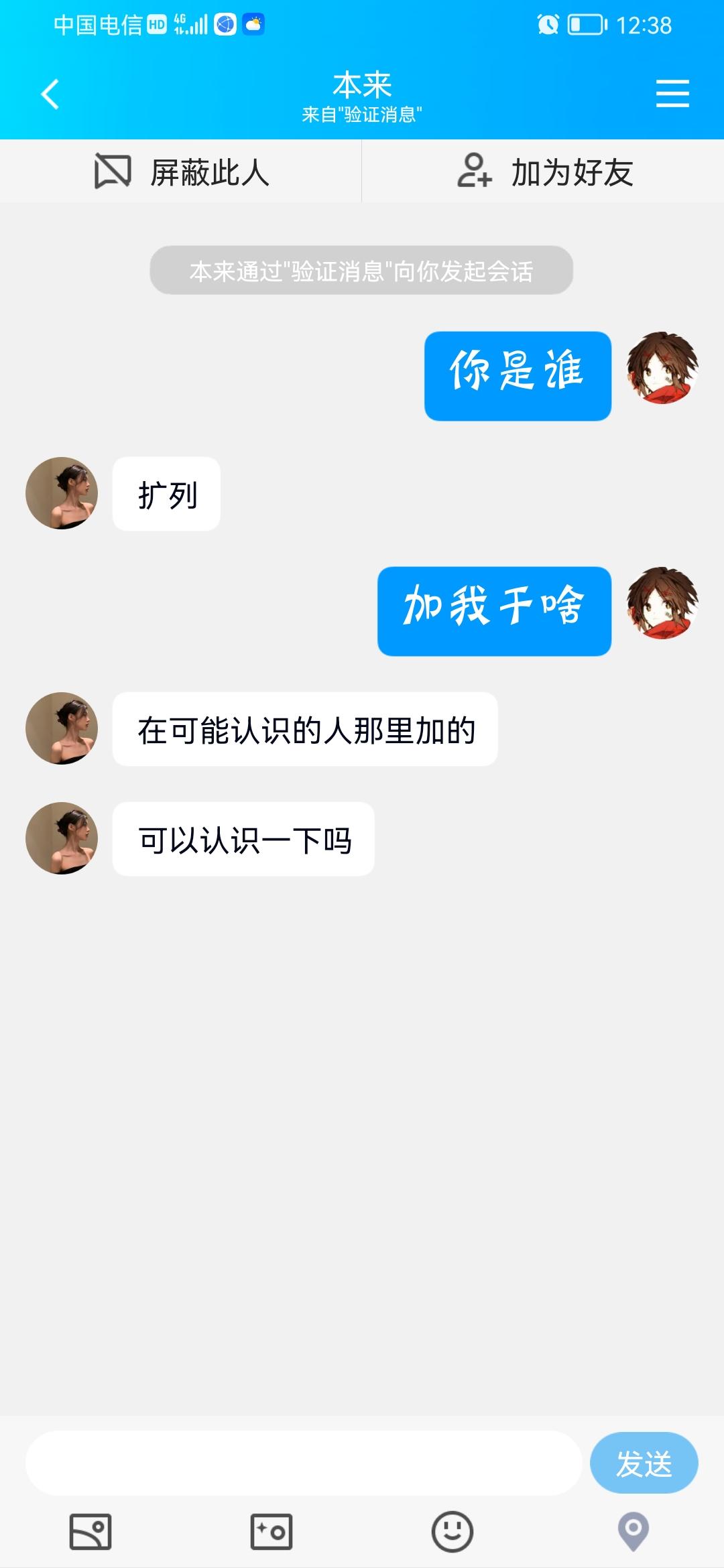
Task: Tap the add-friend person icon beside 加为好友
Action: pyautogui.click(x=473, y=170)
